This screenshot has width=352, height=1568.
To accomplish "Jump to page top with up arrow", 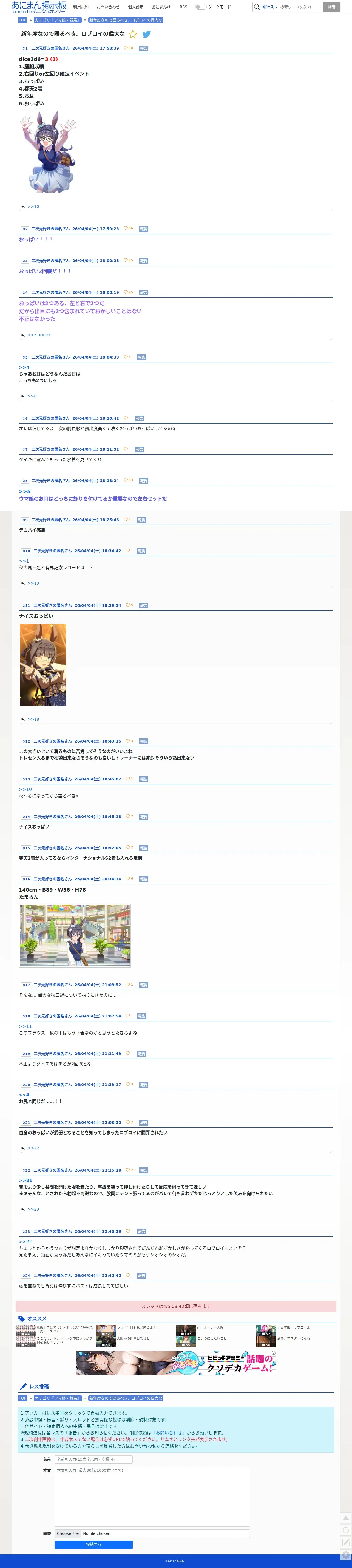I will [346, 1518].
